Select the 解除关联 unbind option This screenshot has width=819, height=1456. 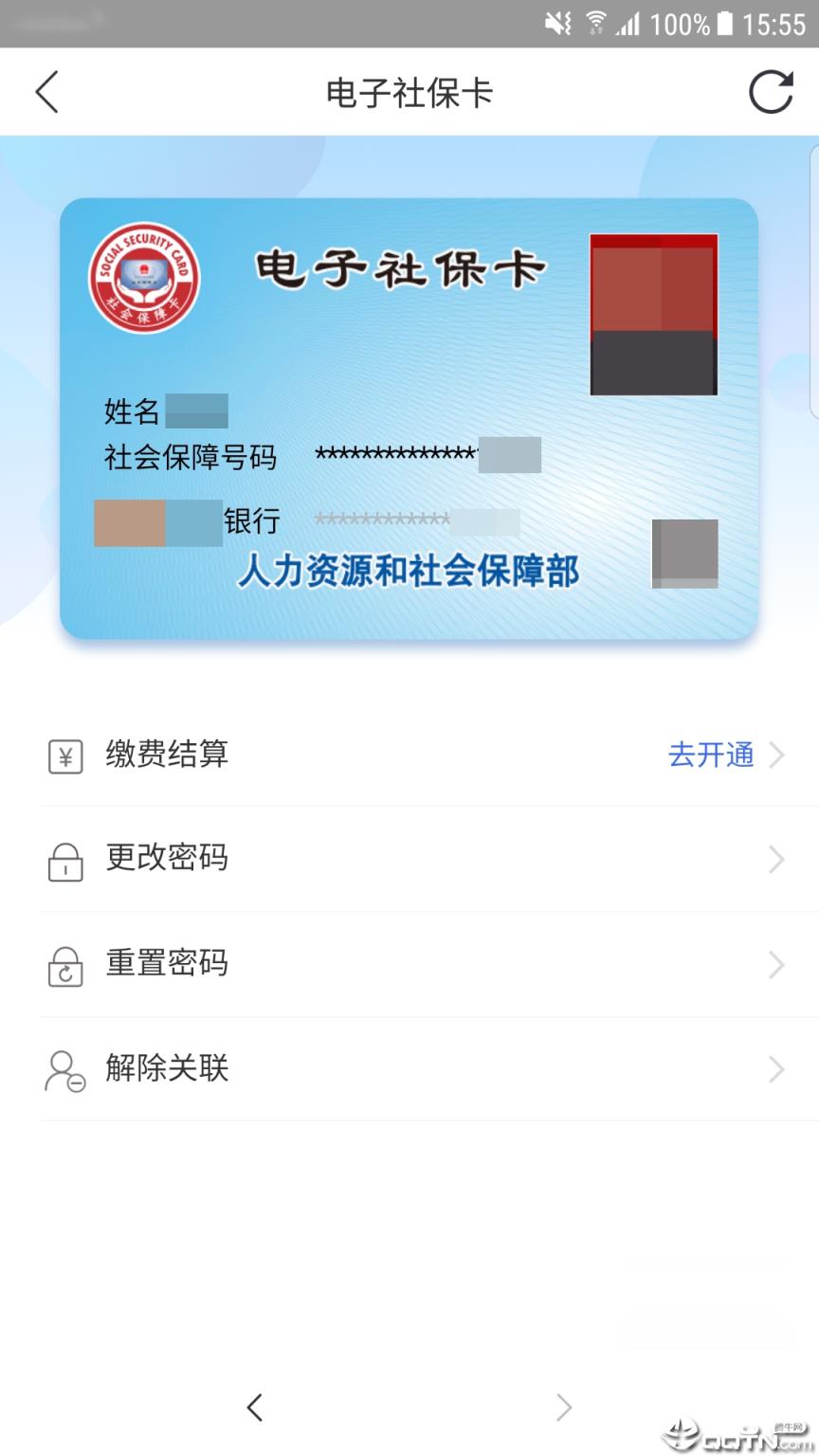point(167,1070)
